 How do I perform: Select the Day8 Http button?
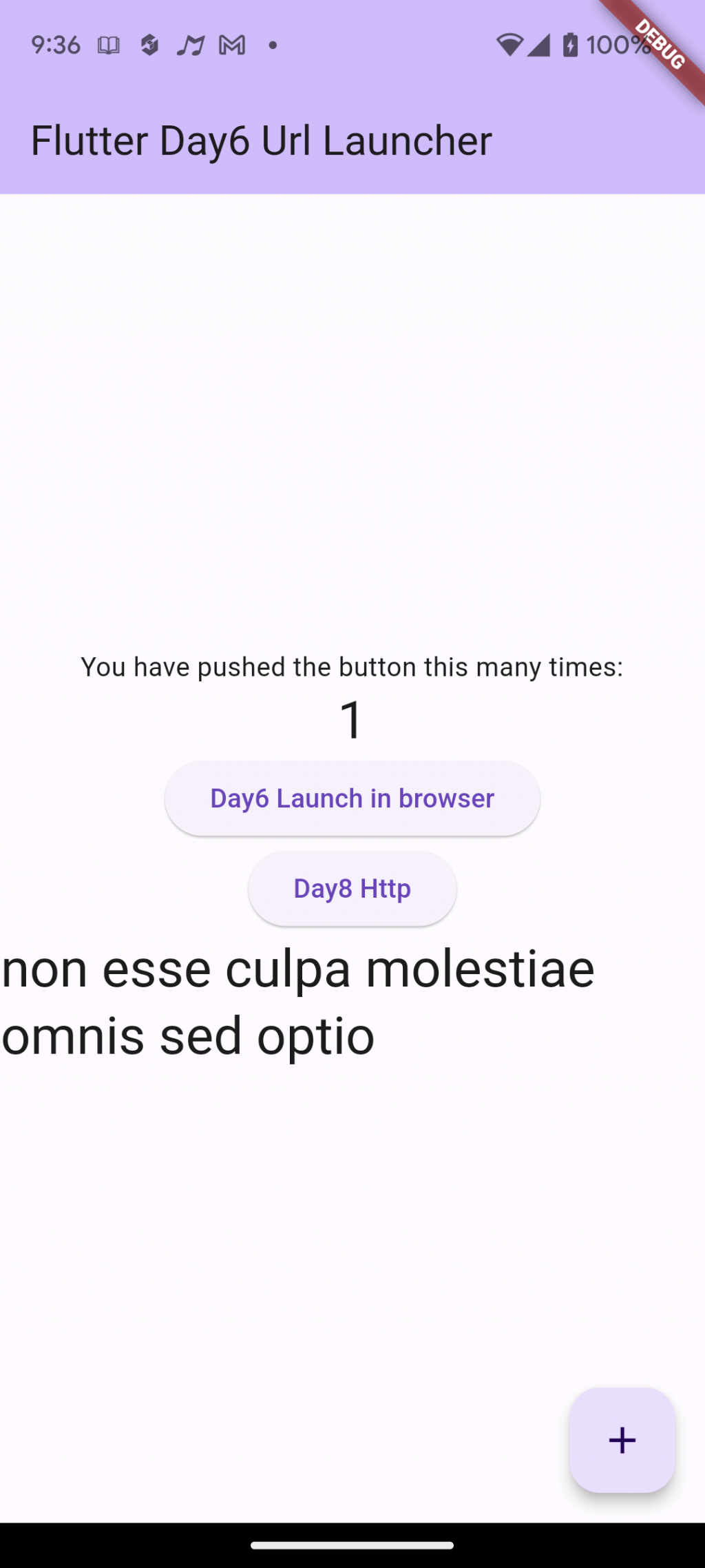point(352,889)
